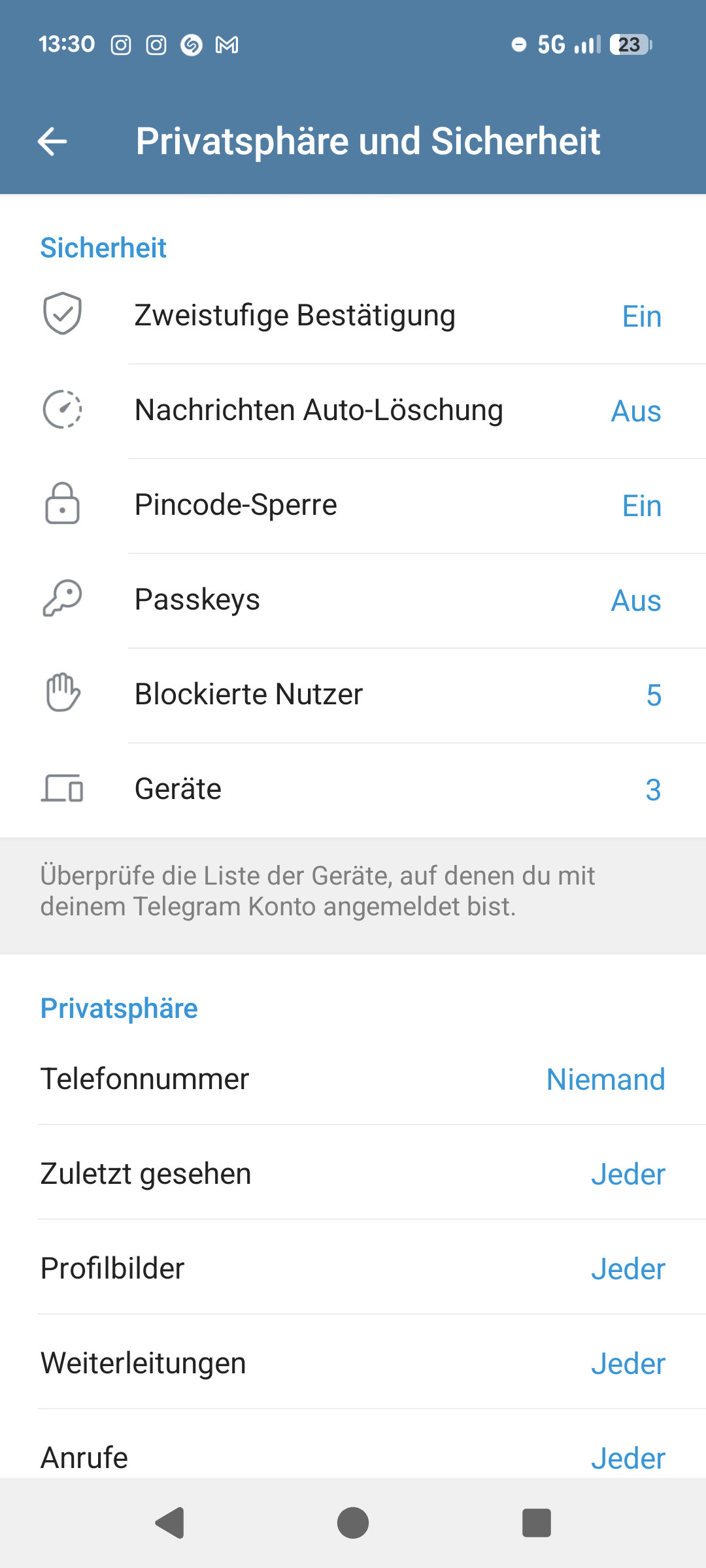706x1568 pixels.
Task: Open Pincode-Sperre settings
Action: tap(353, 505)
